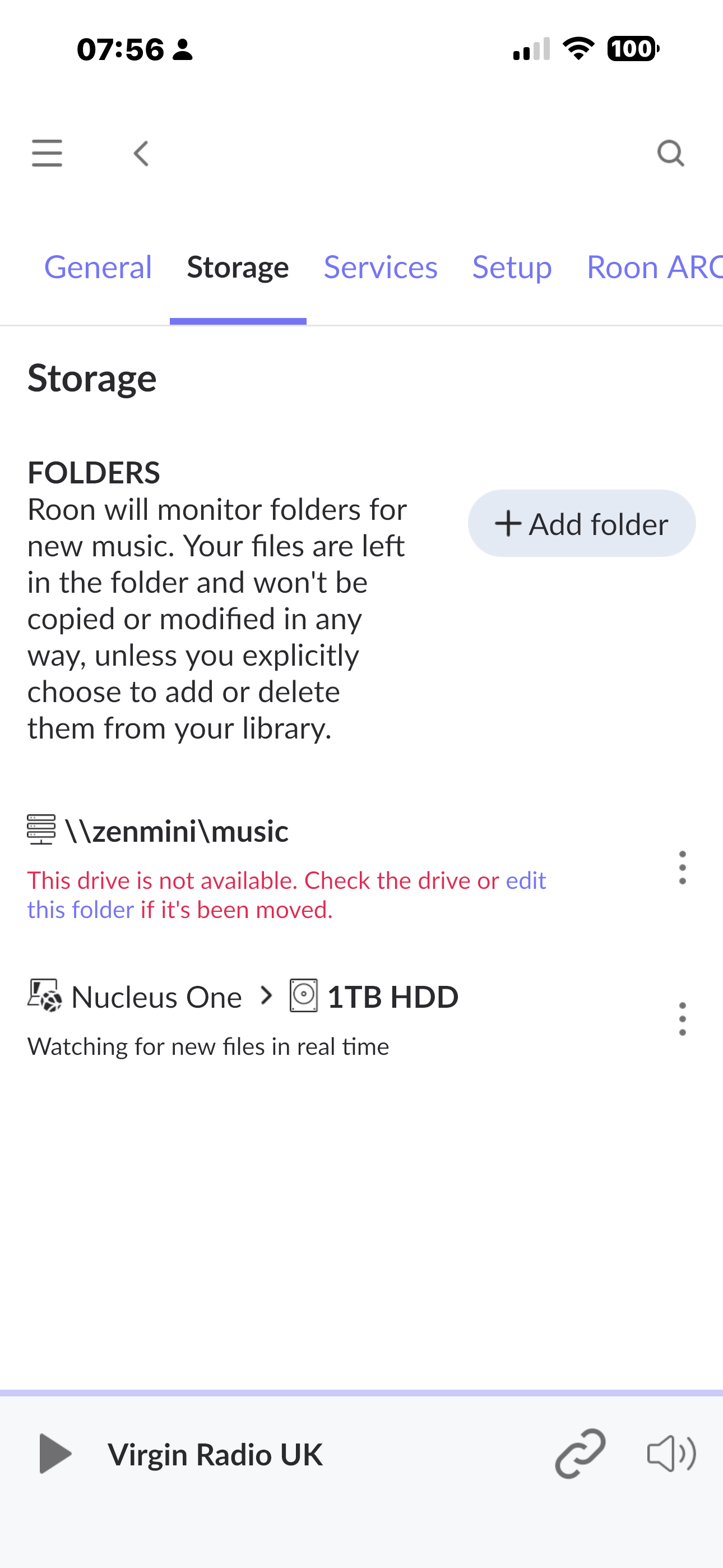Open options for the zenmini music folder

682,868
